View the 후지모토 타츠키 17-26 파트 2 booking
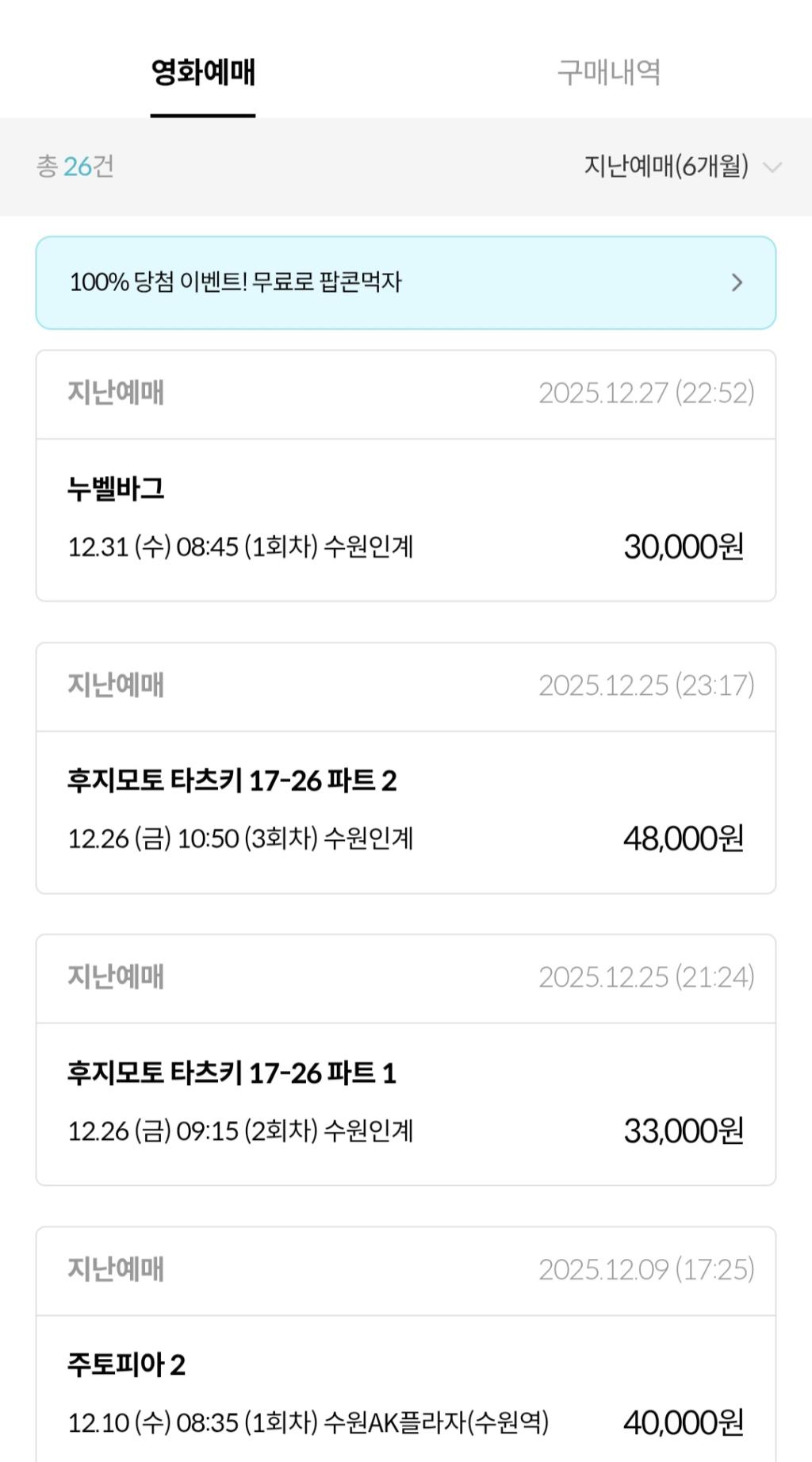The image size is (812, 1462). coord(405,811)
